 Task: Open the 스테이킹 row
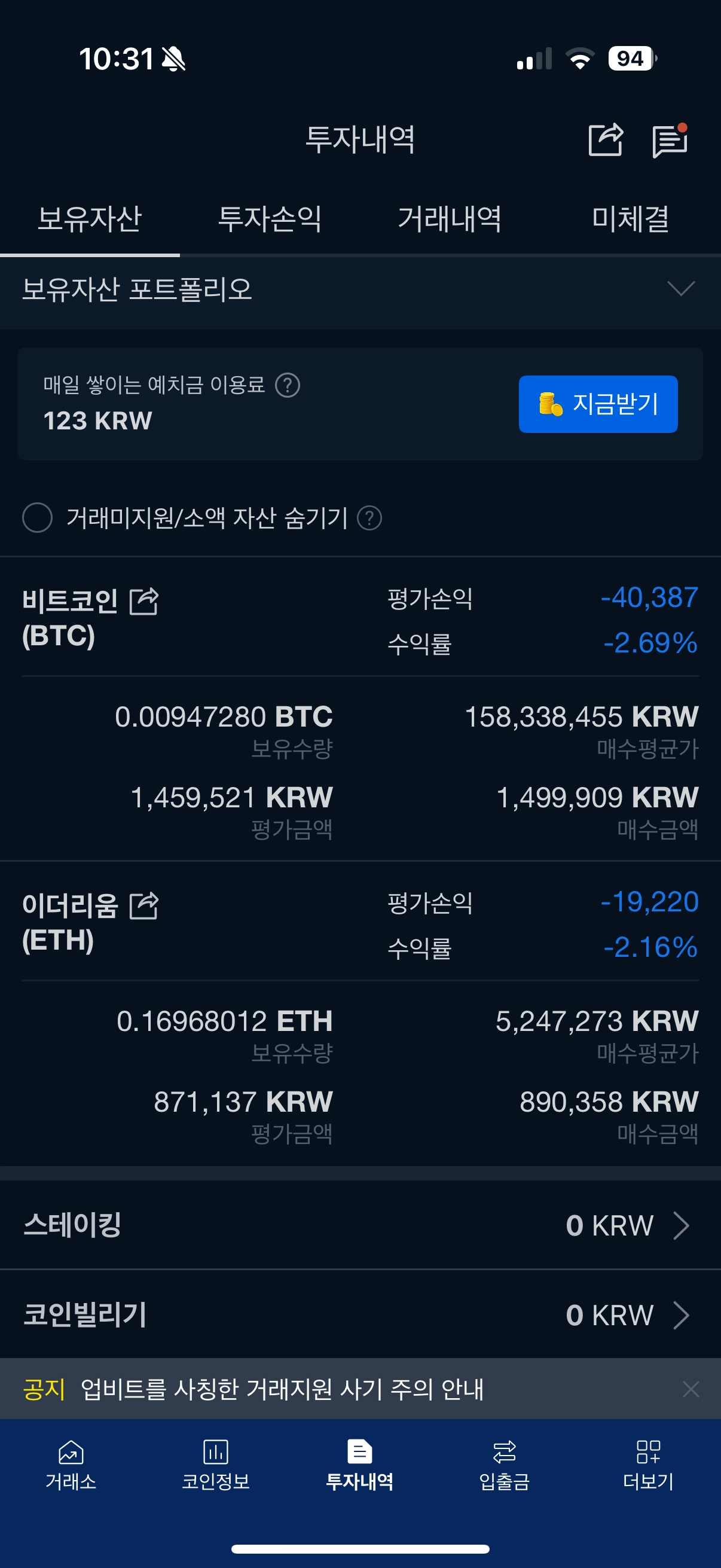(360, 1225)
